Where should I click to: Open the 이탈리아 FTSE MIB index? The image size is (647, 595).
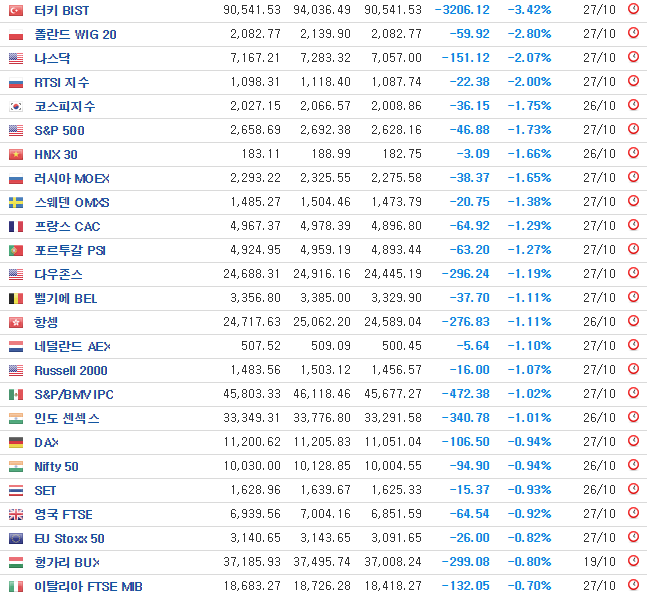pos(88,586)
